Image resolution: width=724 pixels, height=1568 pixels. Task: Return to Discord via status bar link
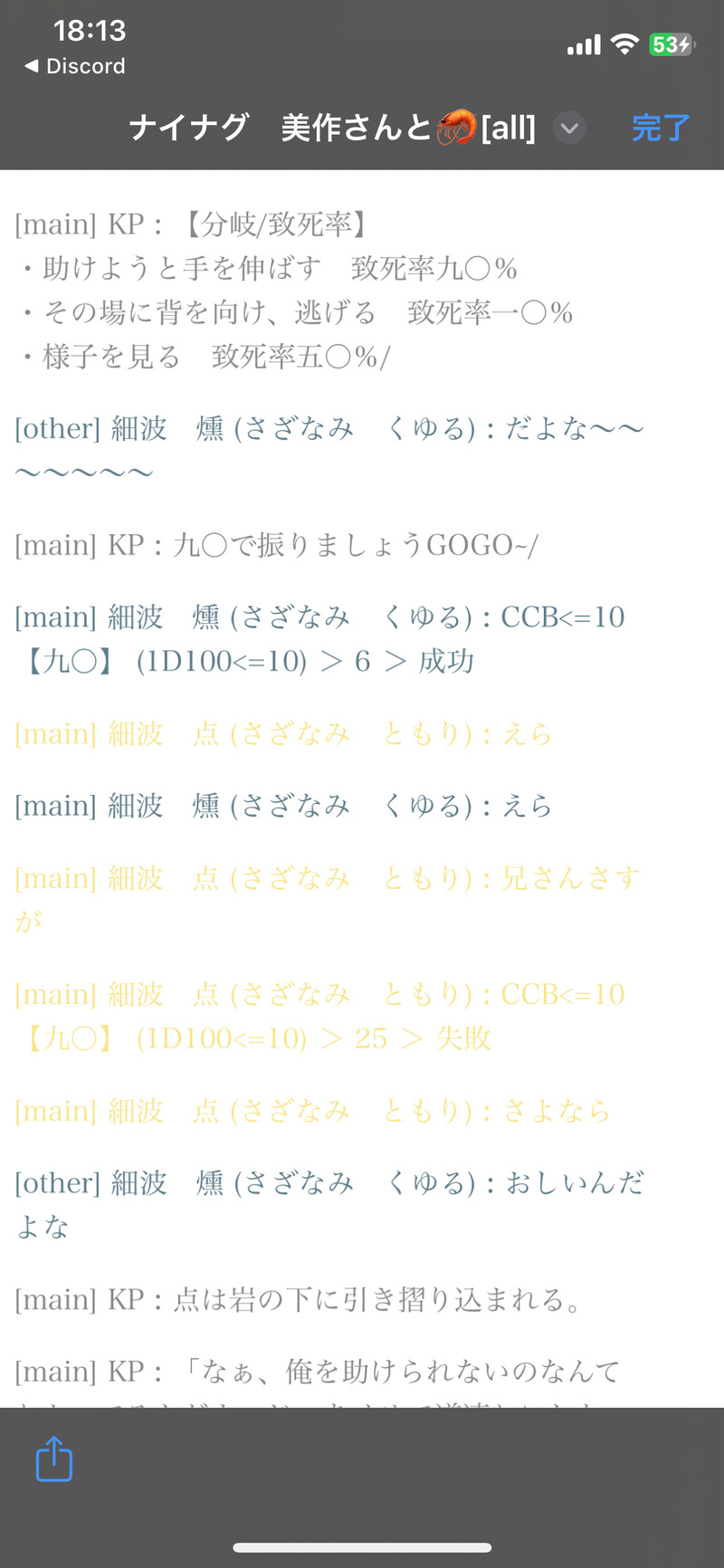[76, 66]
